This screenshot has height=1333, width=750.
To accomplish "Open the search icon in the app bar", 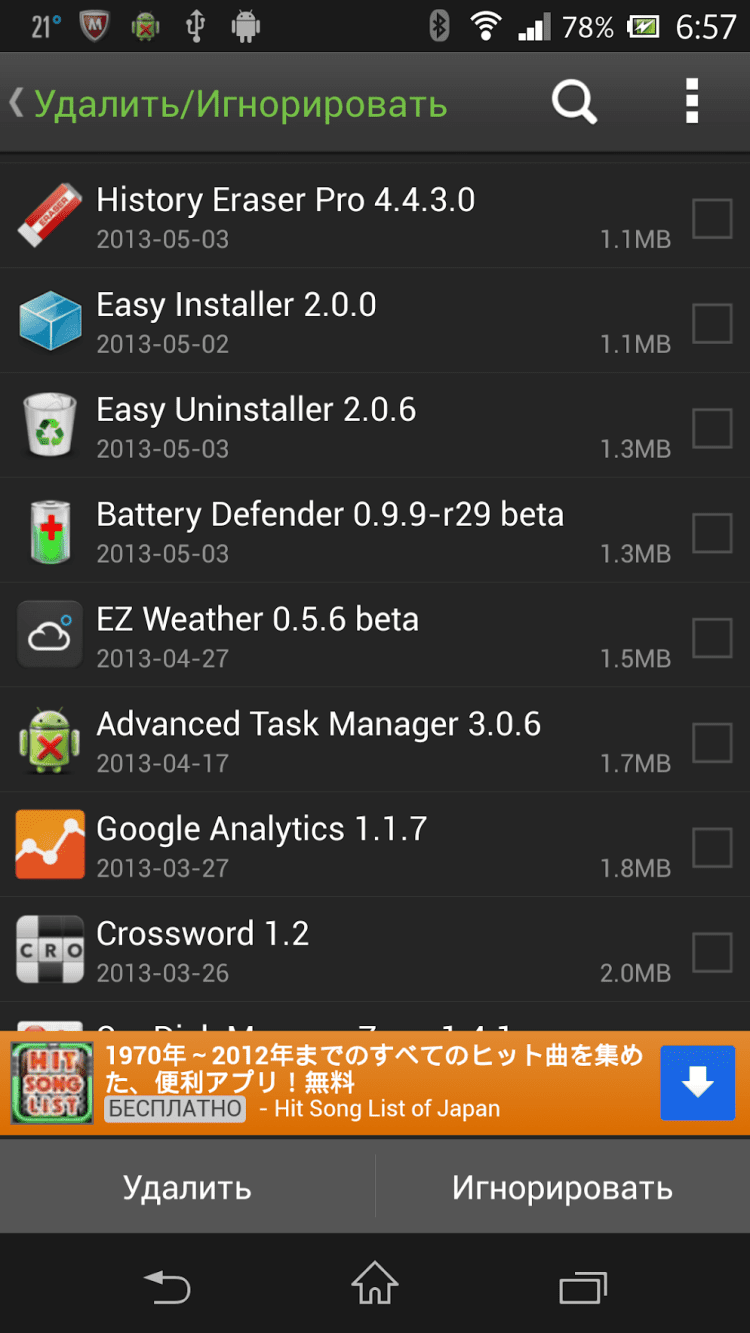I will coord(574,103).
